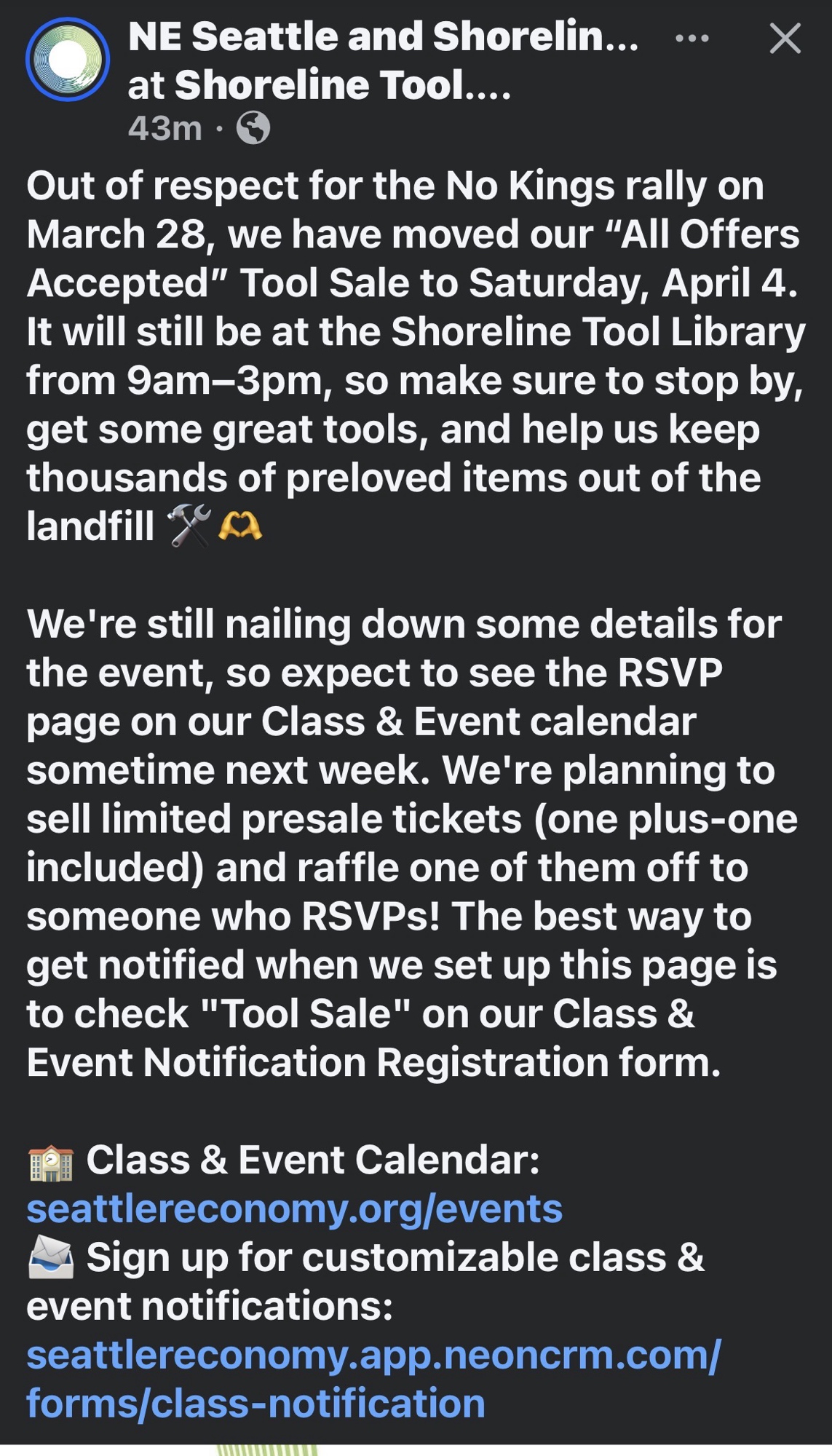Open NE Seattle and Shoreline page name
832x1456 pixels.
[x=383, y=36]
